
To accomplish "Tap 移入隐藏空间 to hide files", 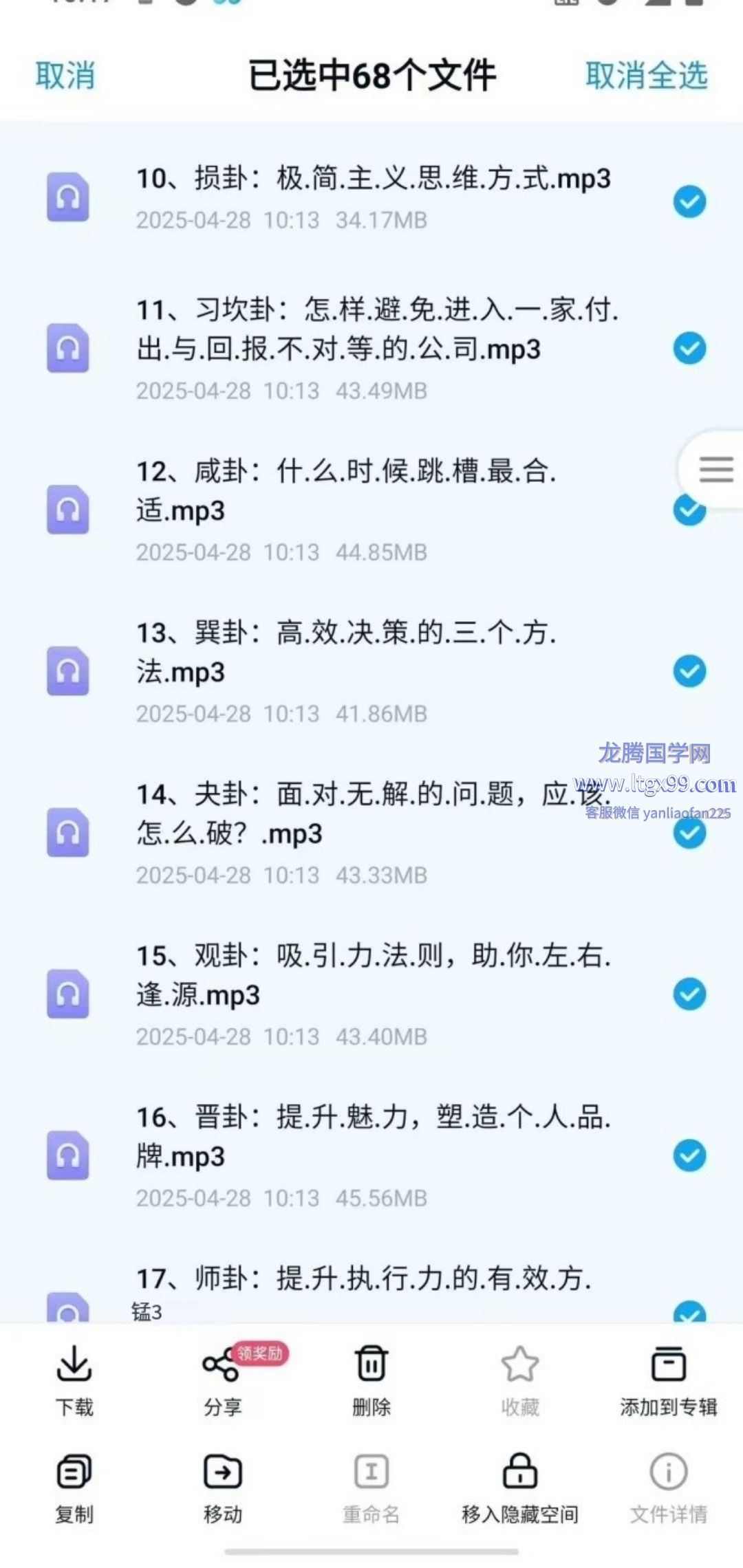I will point(520,1489).
